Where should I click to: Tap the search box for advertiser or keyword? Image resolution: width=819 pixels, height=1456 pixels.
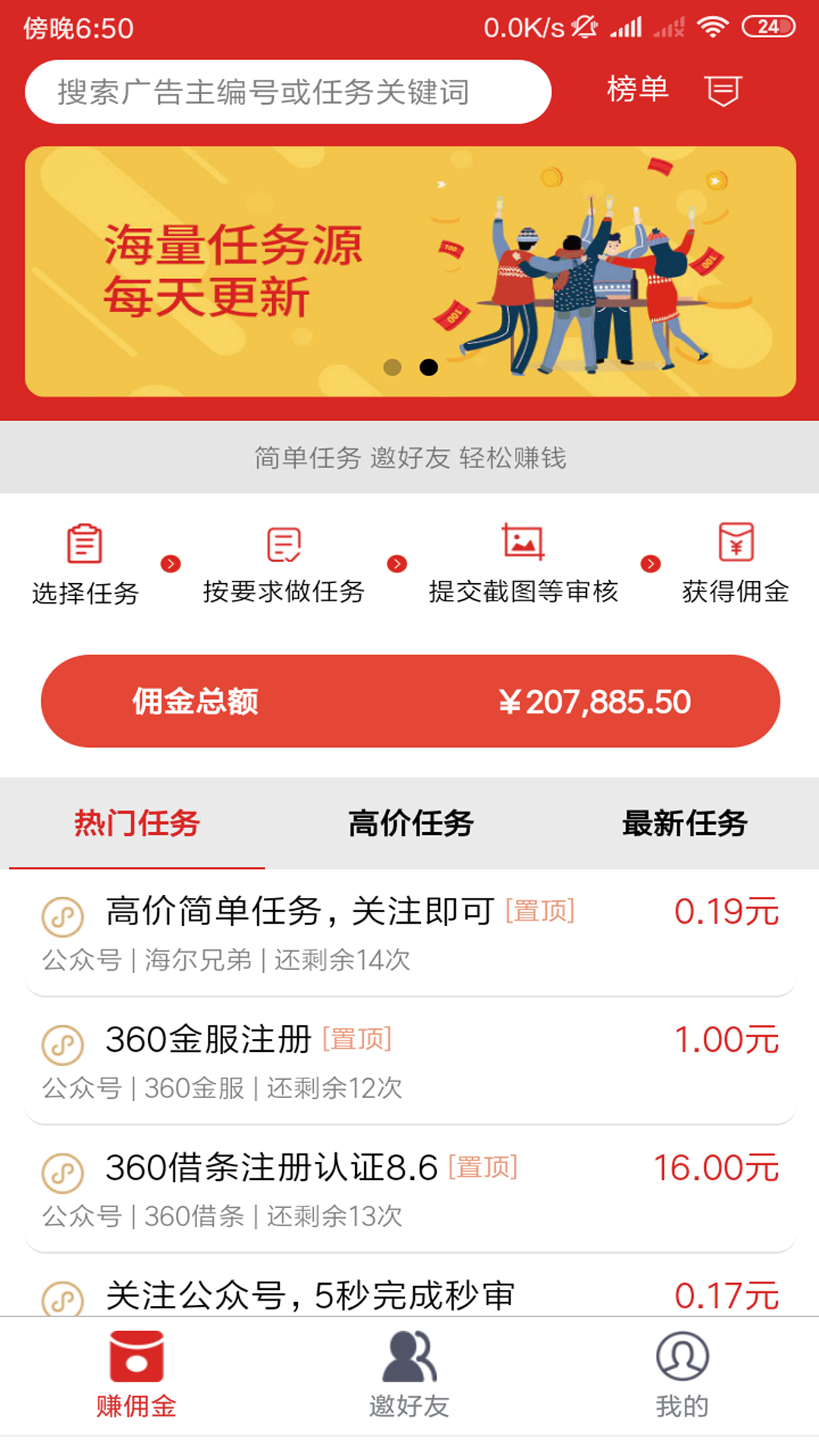288,92
